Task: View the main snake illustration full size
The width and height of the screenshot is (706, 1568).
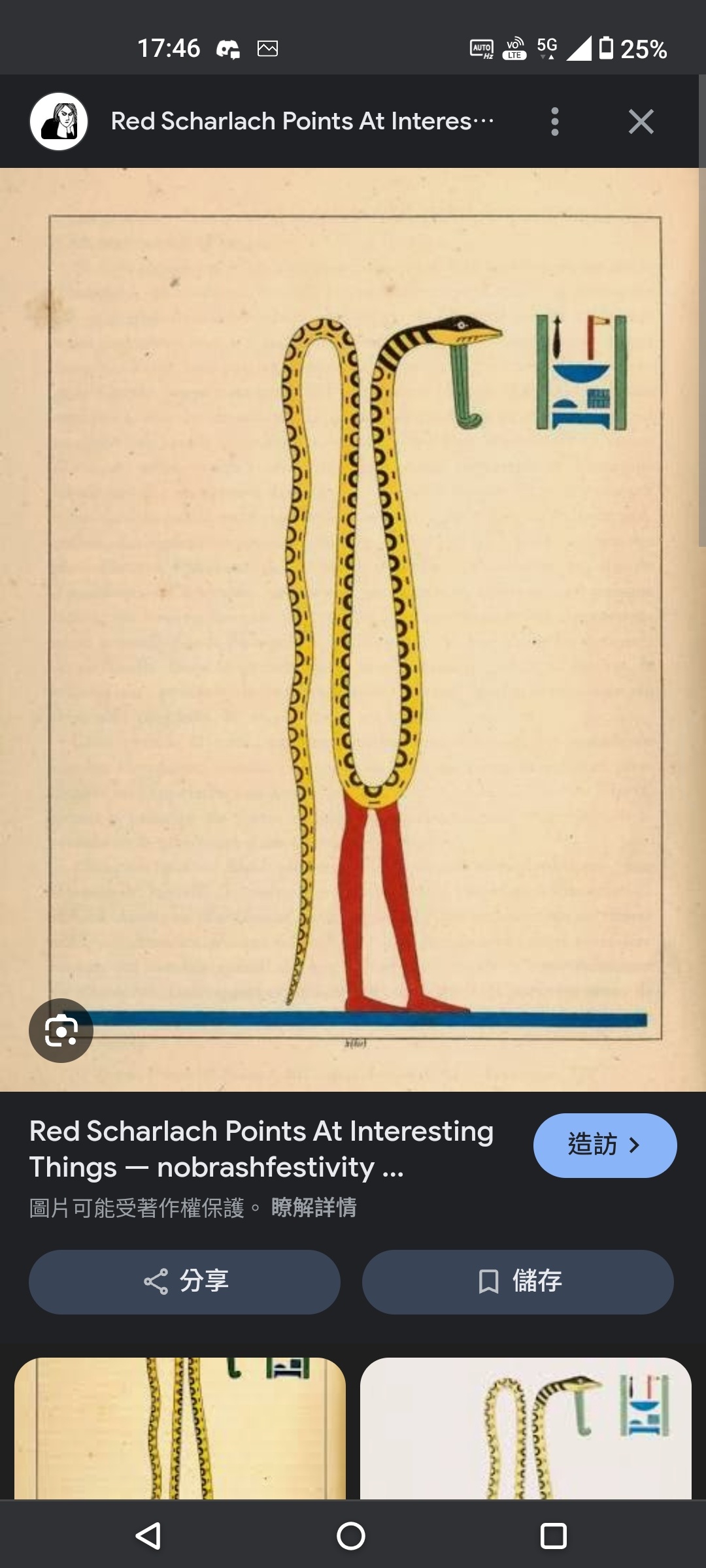Action: tap(353, 627)
